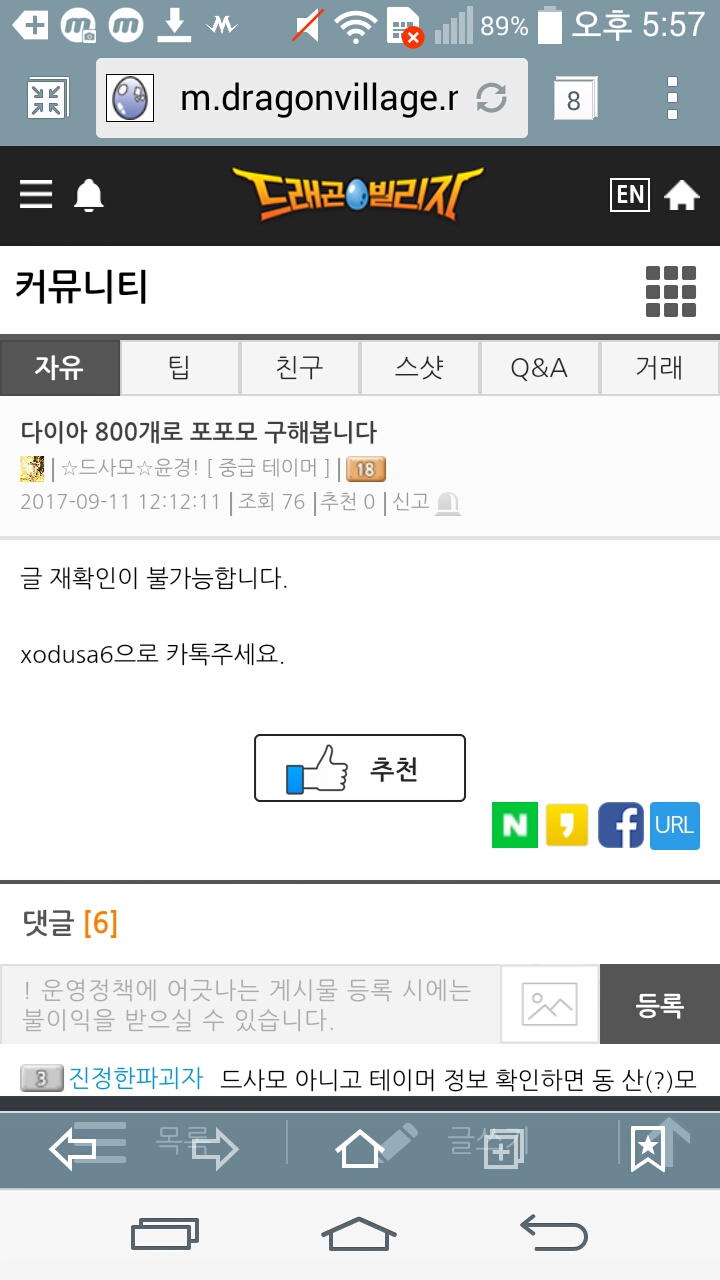Open the notifications bell

(89, 195)
